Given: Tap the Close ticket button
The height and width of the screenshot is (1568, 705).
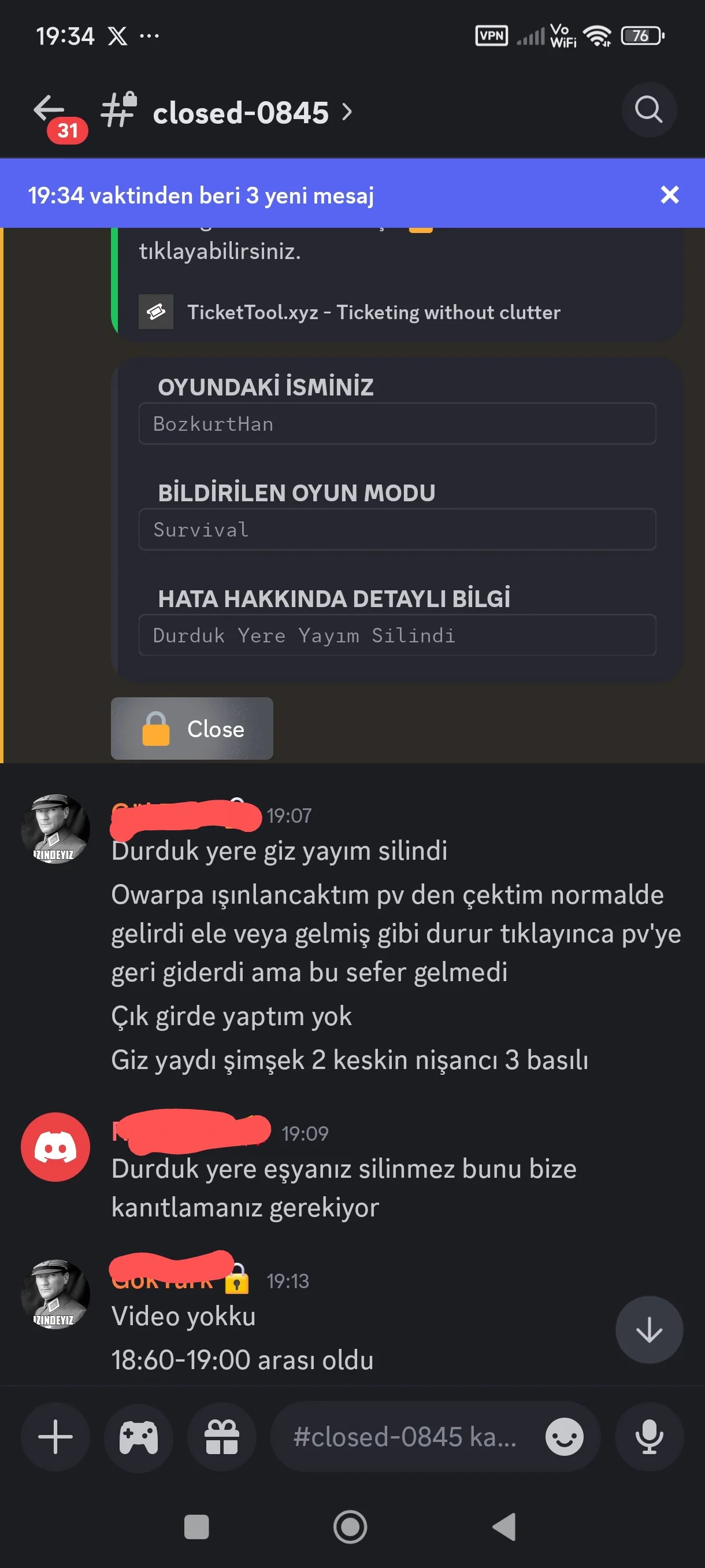Looking at the screenshot, I should [x=192, y=728].
